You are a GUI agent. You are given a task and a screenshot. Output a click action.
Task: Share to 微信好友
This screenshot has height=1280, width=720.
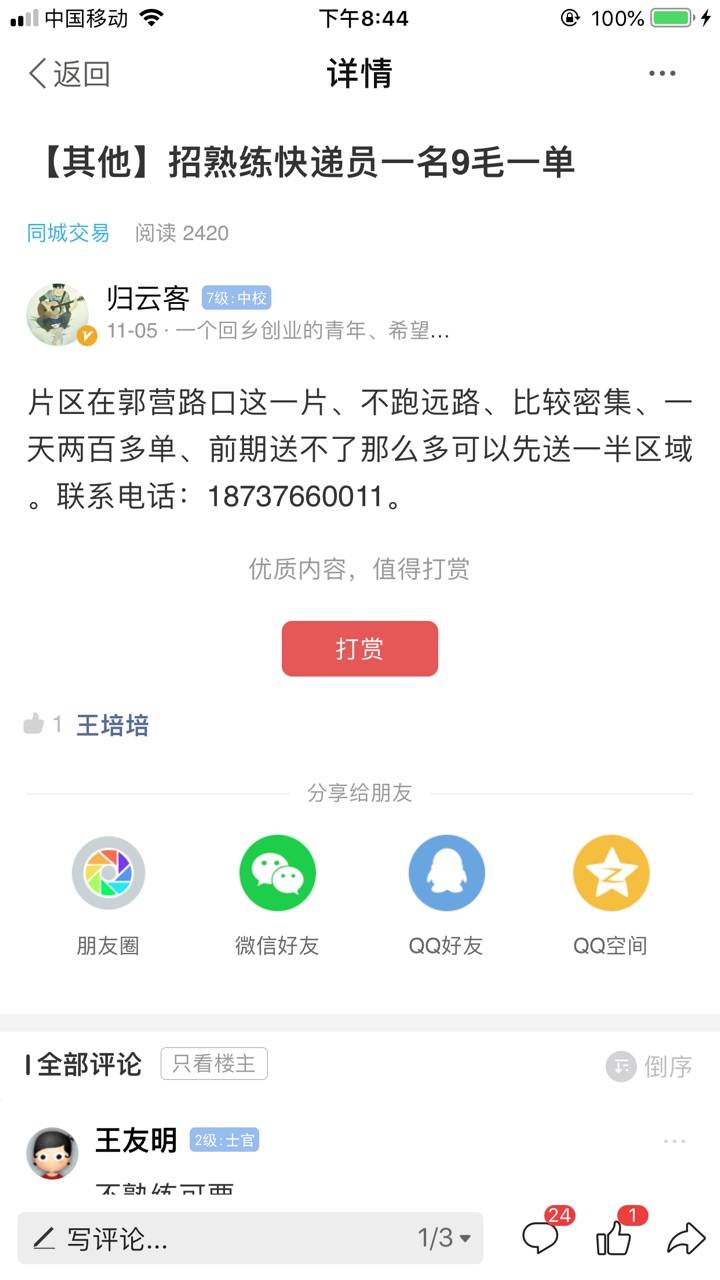pyautogui.click(x=277, y=873)
